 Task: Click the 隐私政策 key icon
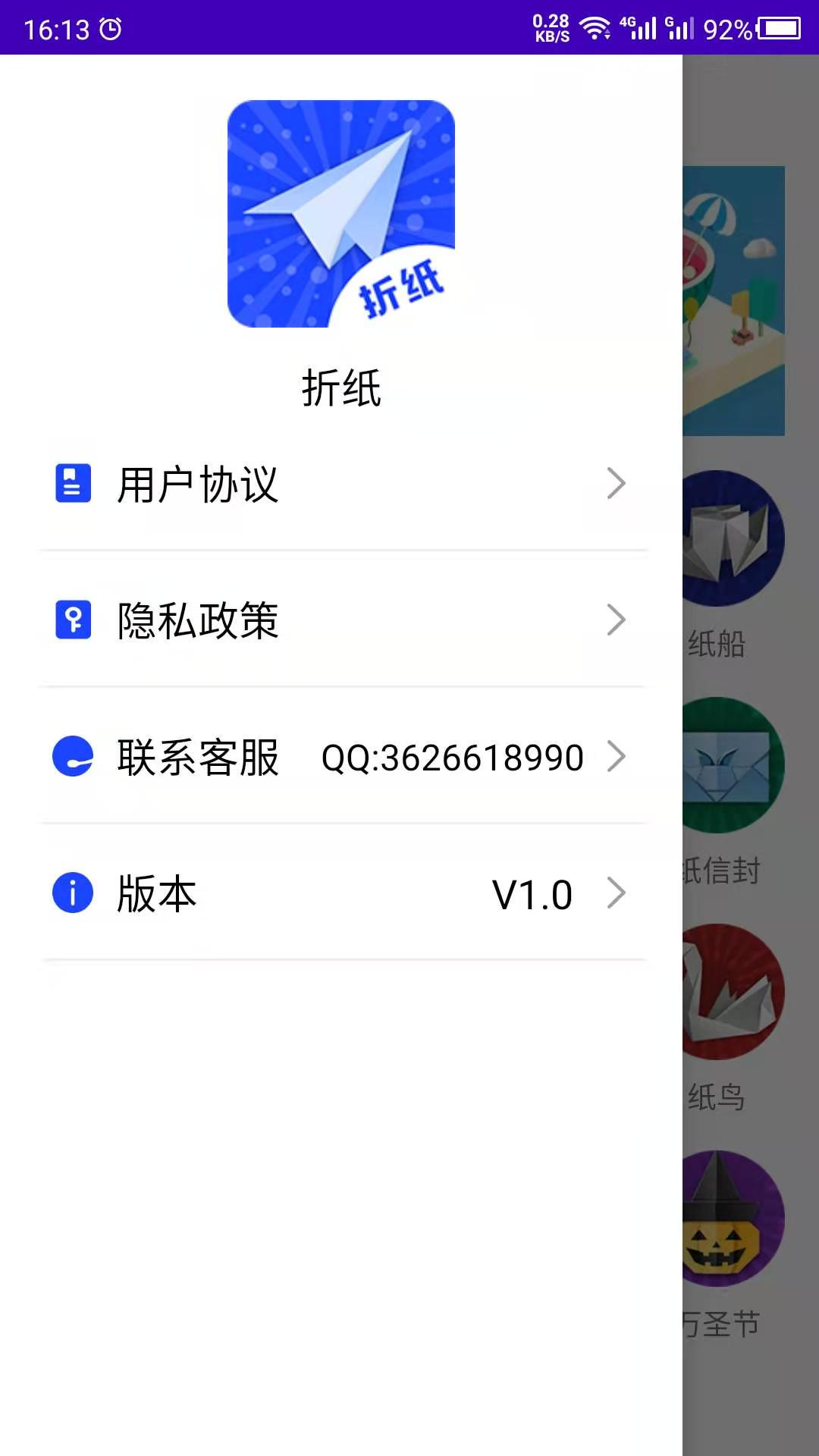(72, 620)
